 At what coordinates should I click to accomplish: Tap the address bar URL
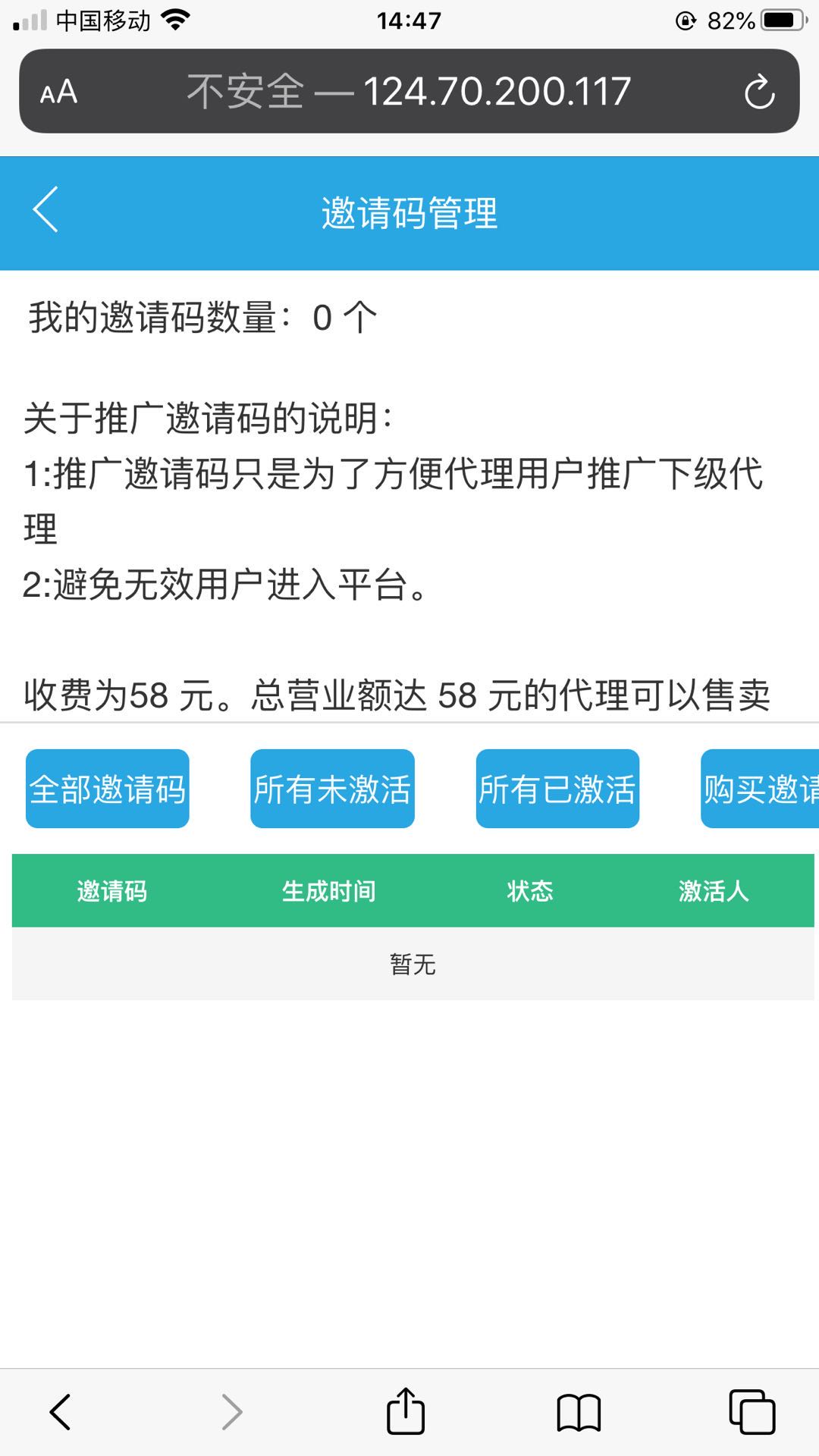[x=409, y=93]
